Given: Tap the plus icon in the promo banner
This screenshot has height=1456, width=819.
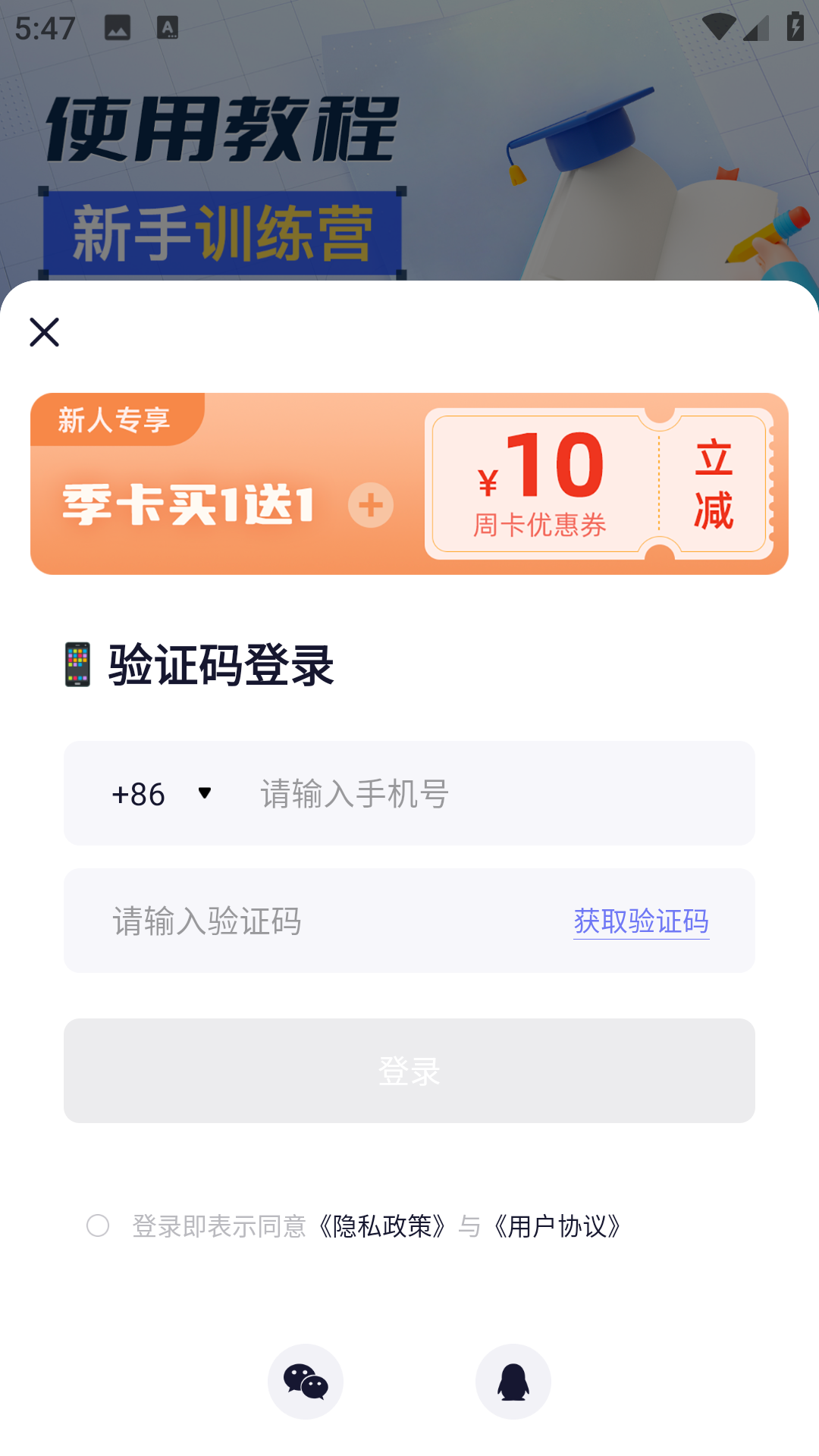Looking at the screenshot, I should (x=369, y=506).
